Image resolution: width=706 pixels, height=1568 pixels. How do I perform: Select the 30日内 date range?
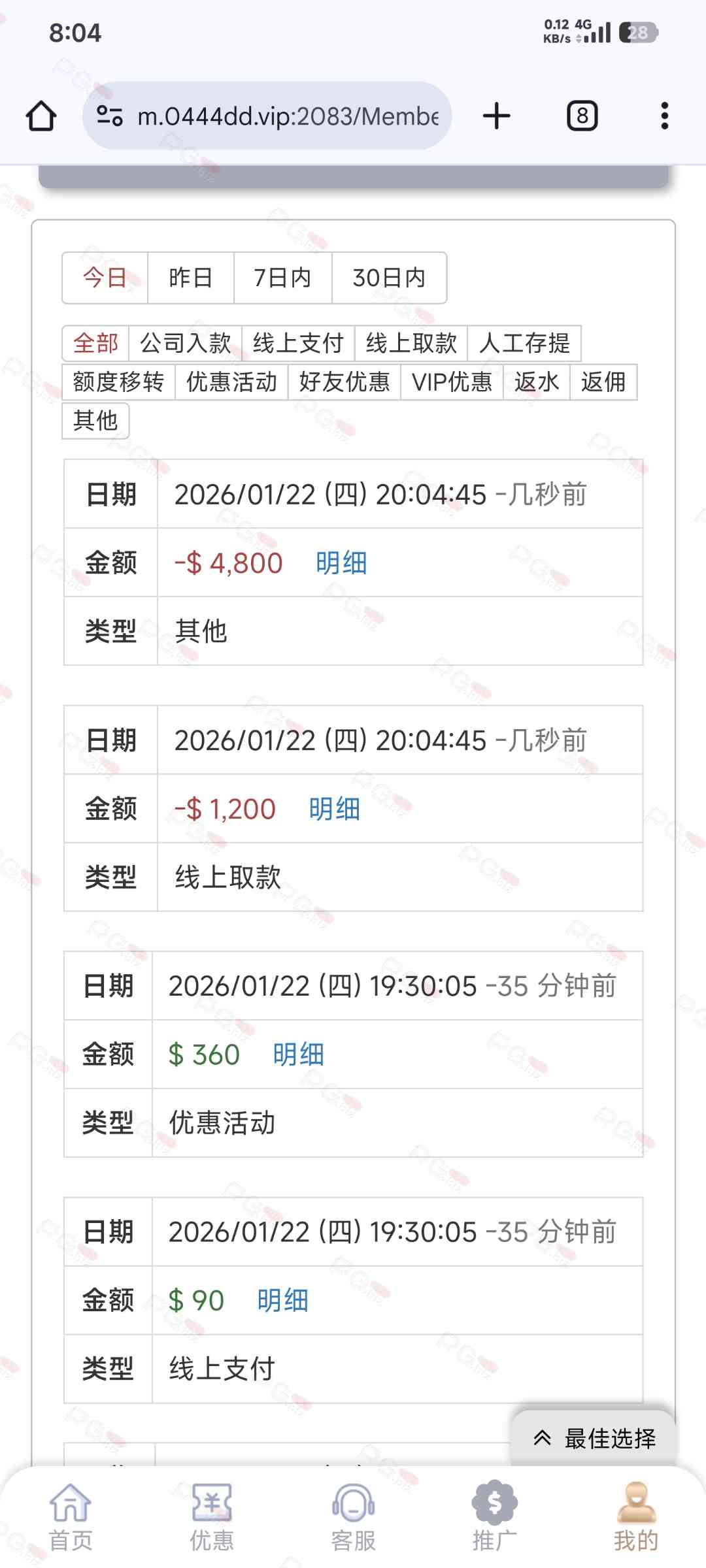pyautogui.click(x=389, y=278)
